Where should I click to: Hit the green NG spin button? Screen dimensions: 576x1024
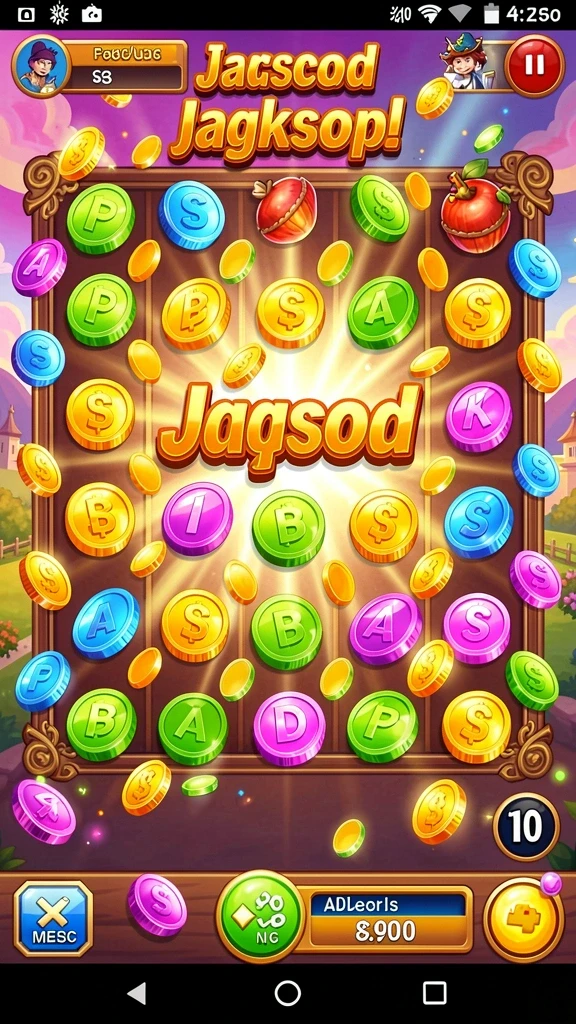coord(261,916)
